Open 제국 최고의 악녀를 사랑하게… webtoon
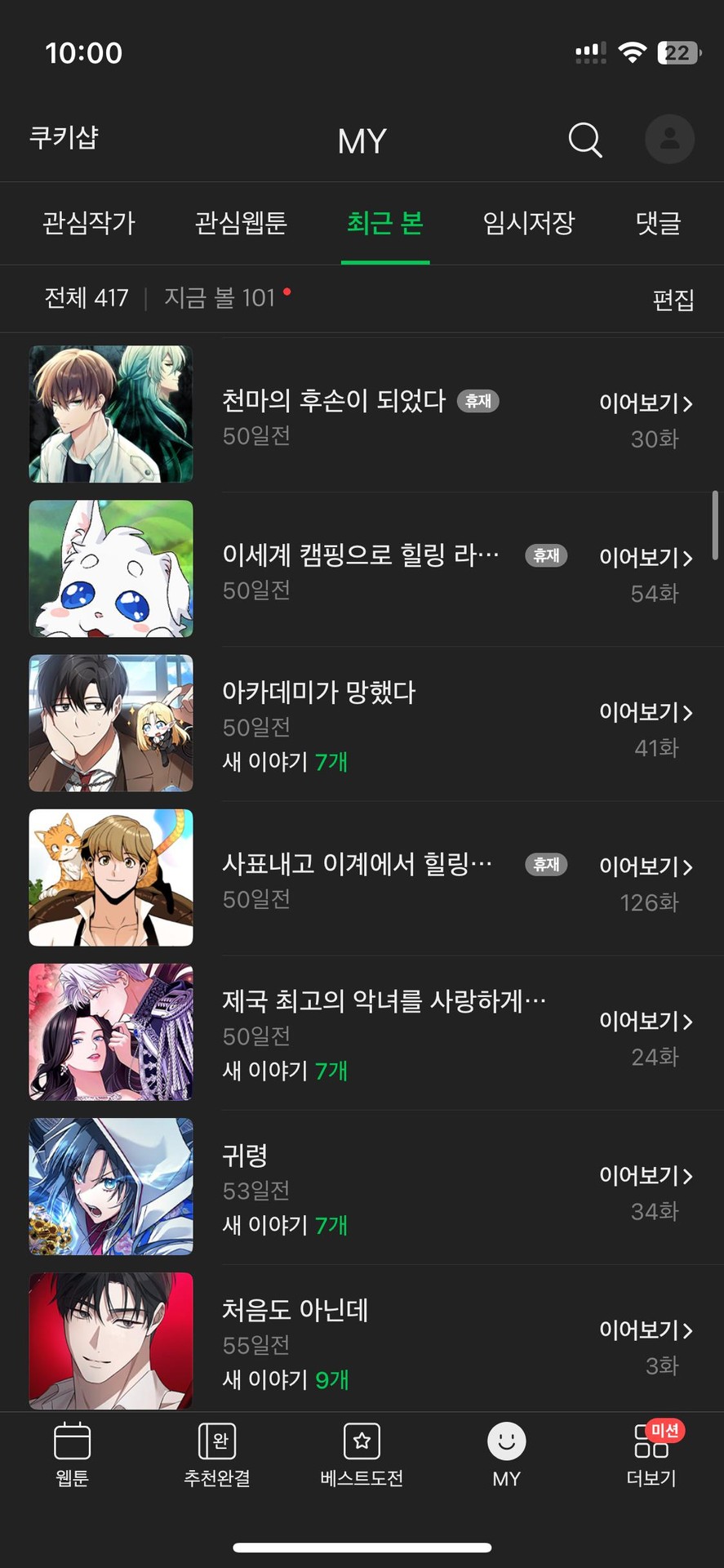The width and height of the screenshot is (724, 1568). (x=384, y=1001)
